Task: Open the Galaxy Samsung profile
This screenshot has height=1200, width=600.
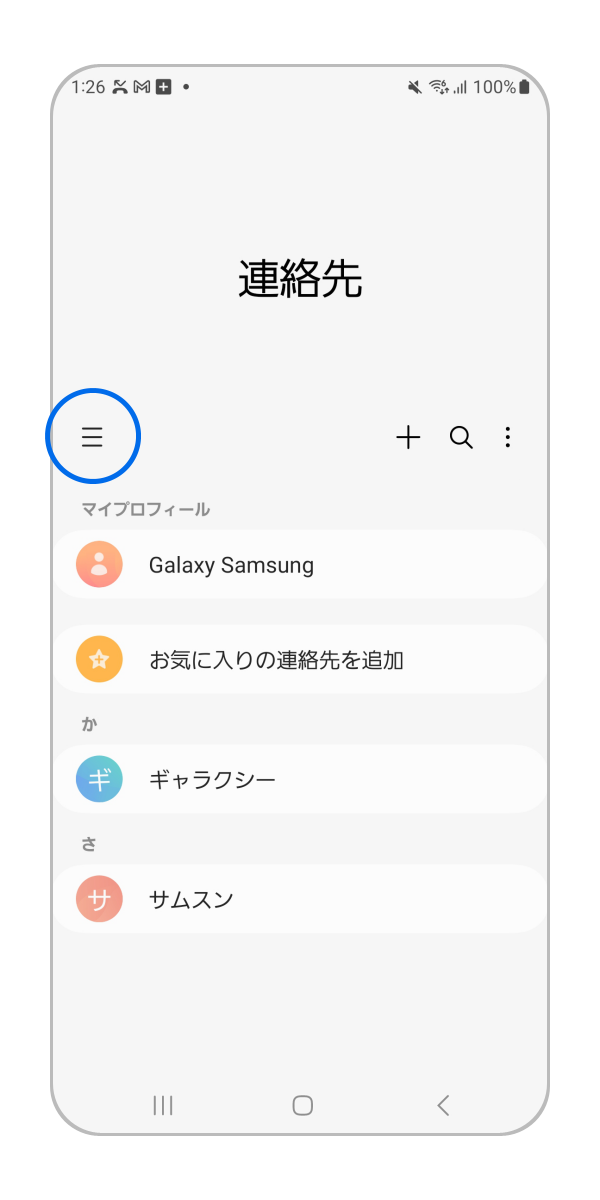Action: [x=300, y=565]
